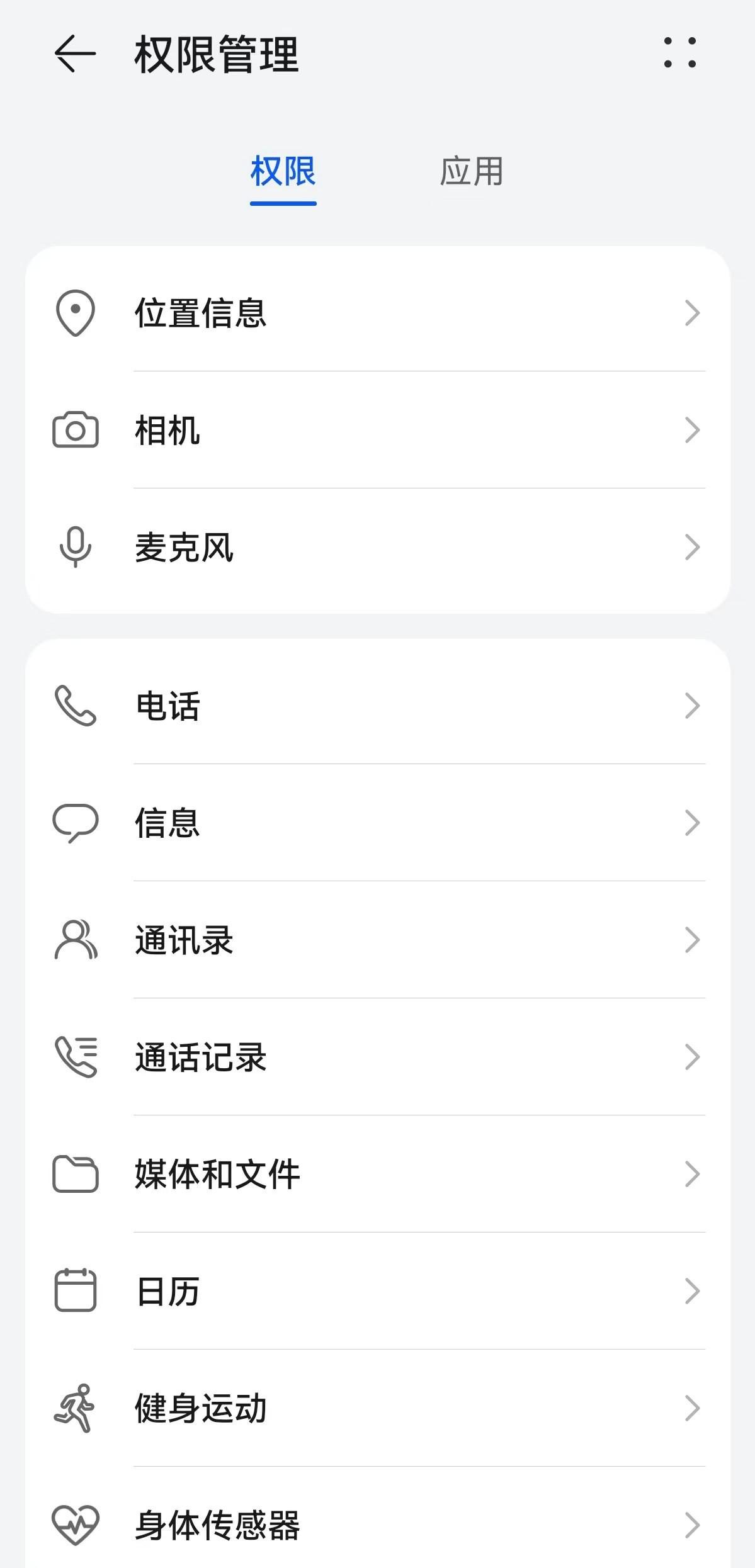755x1568 pixels.
Task: Tap the 通话记录 permission row
Action: tap(378, 1057)
